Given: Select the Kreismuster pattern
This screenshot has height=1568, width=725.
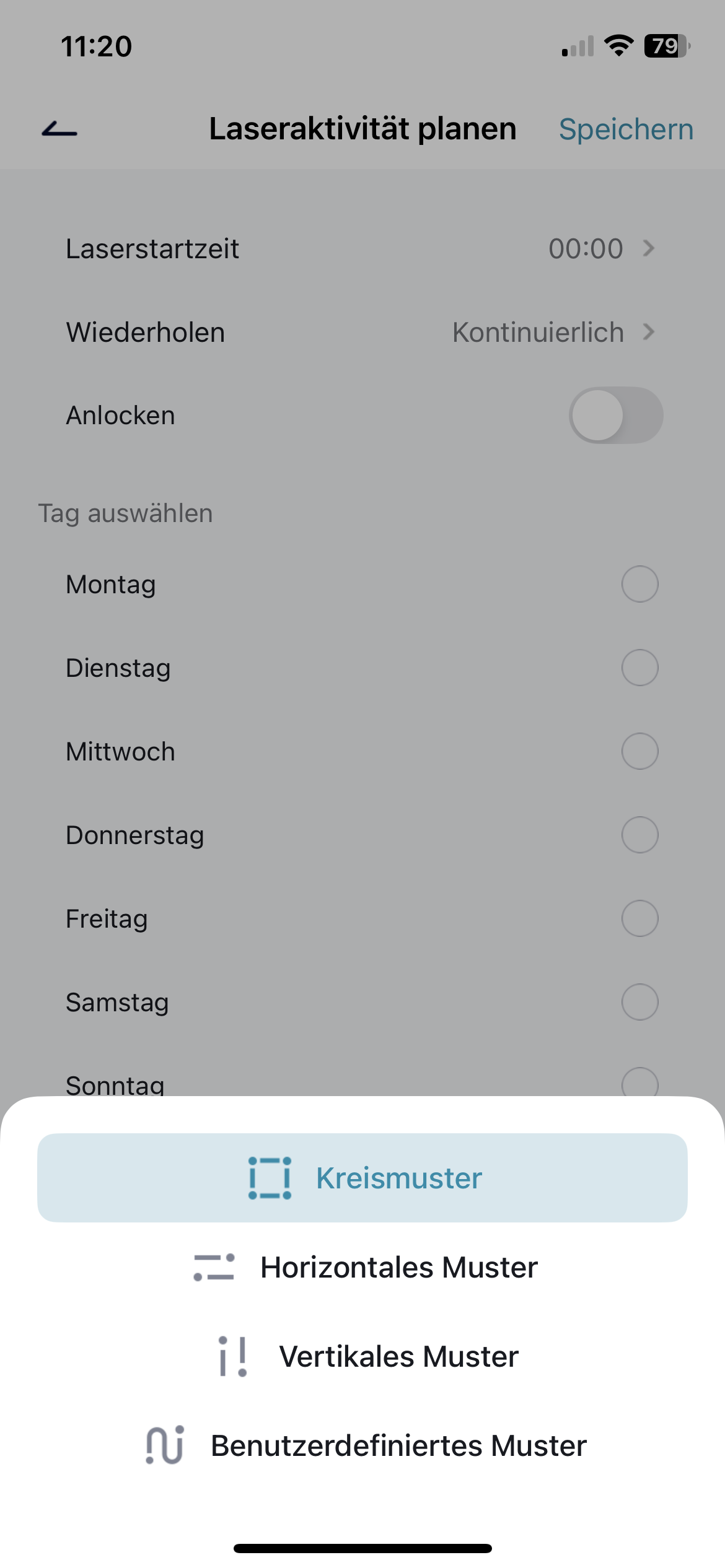Looking at the screenshot, I should 362,1177.
